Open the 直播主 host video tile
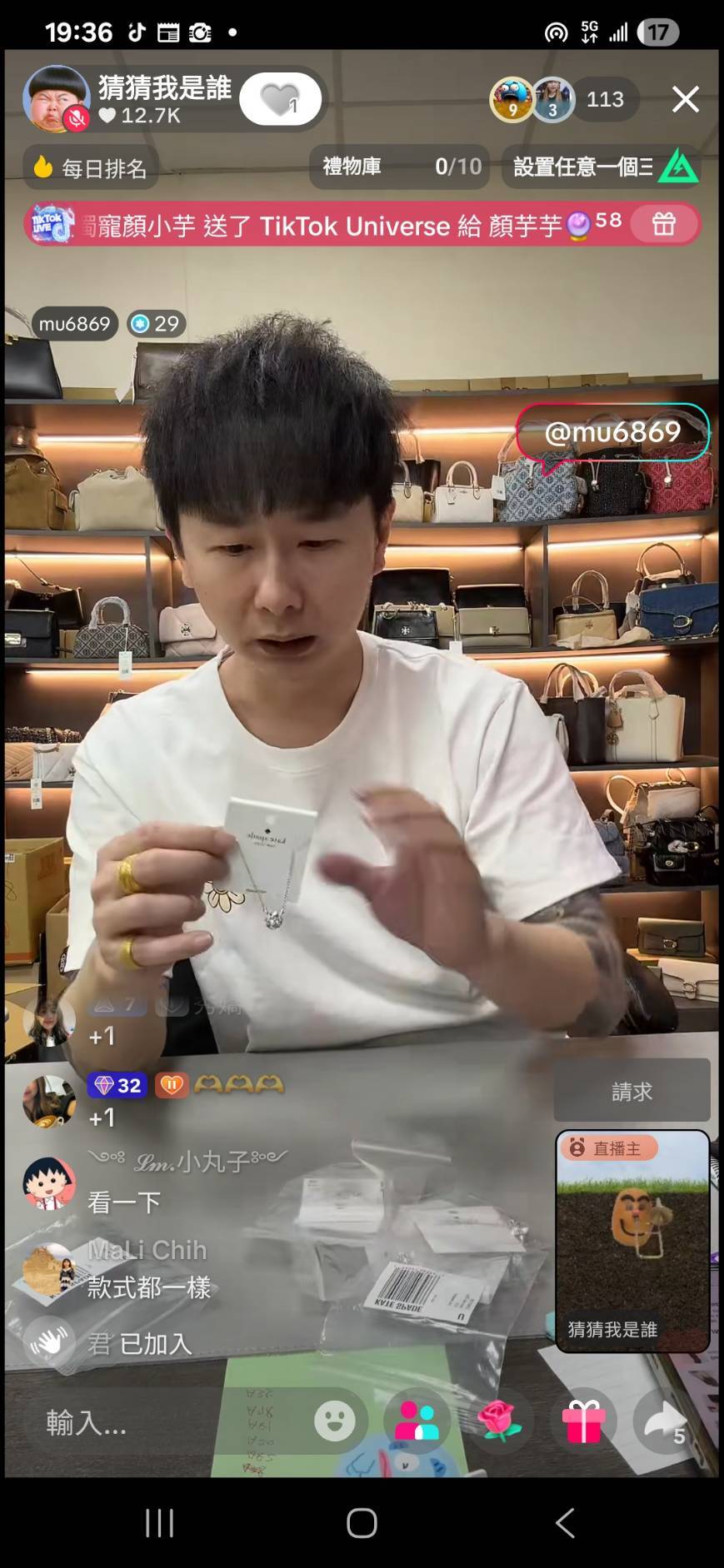Viewport: 724px width, 1568px height. click(632, 1241)
